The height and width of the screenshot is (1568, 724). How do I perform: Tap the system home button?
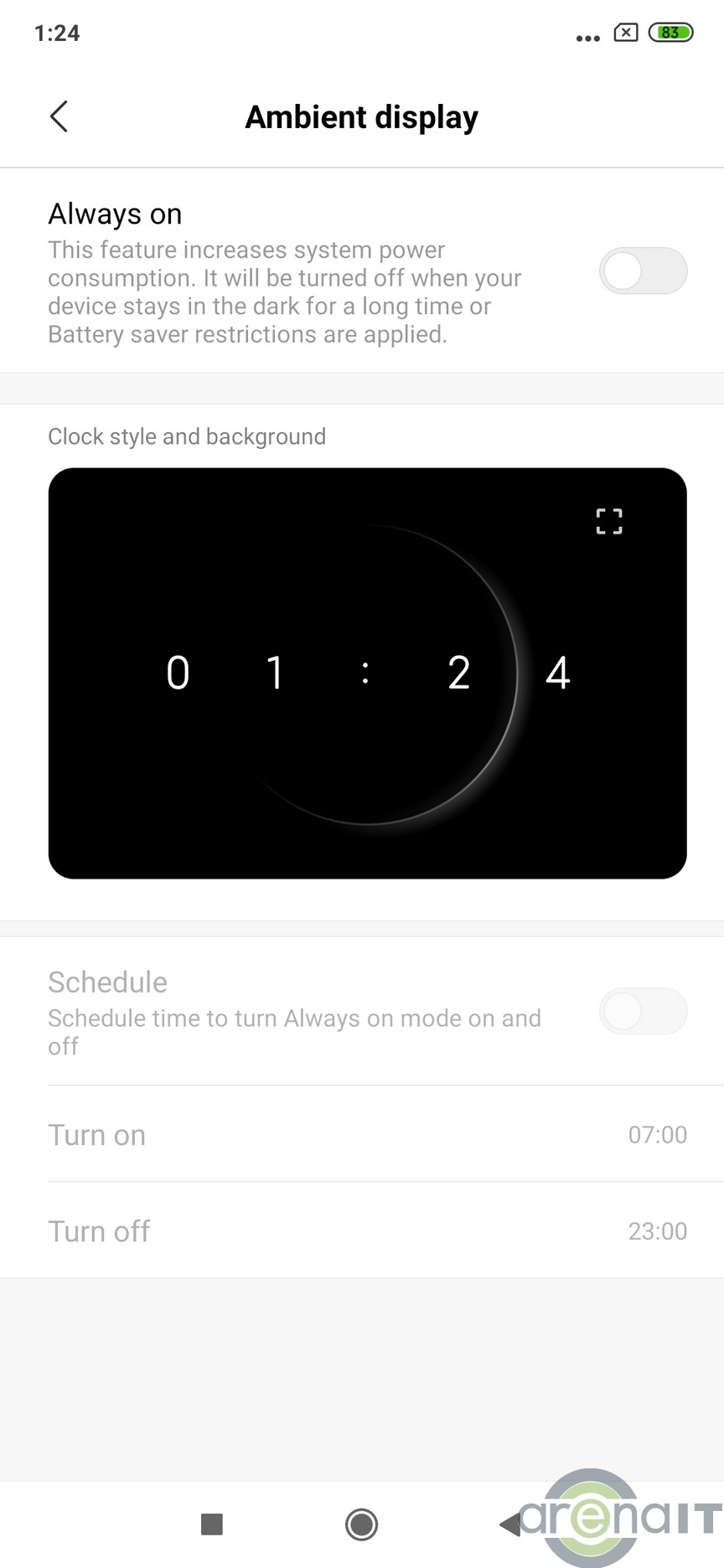click(361, 1524)
